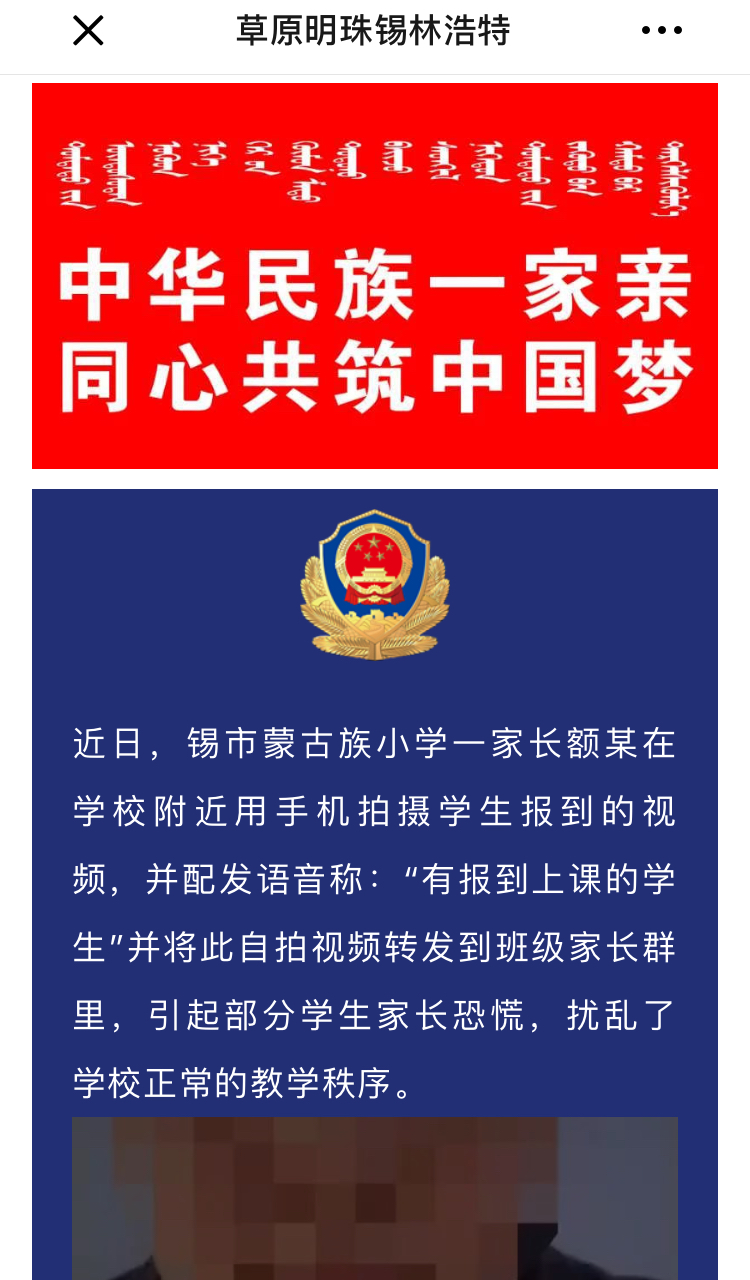Screen dimensions: 750x1280
Task: Open the three-dot overflow menu
Action: click(x=661, y=31)
